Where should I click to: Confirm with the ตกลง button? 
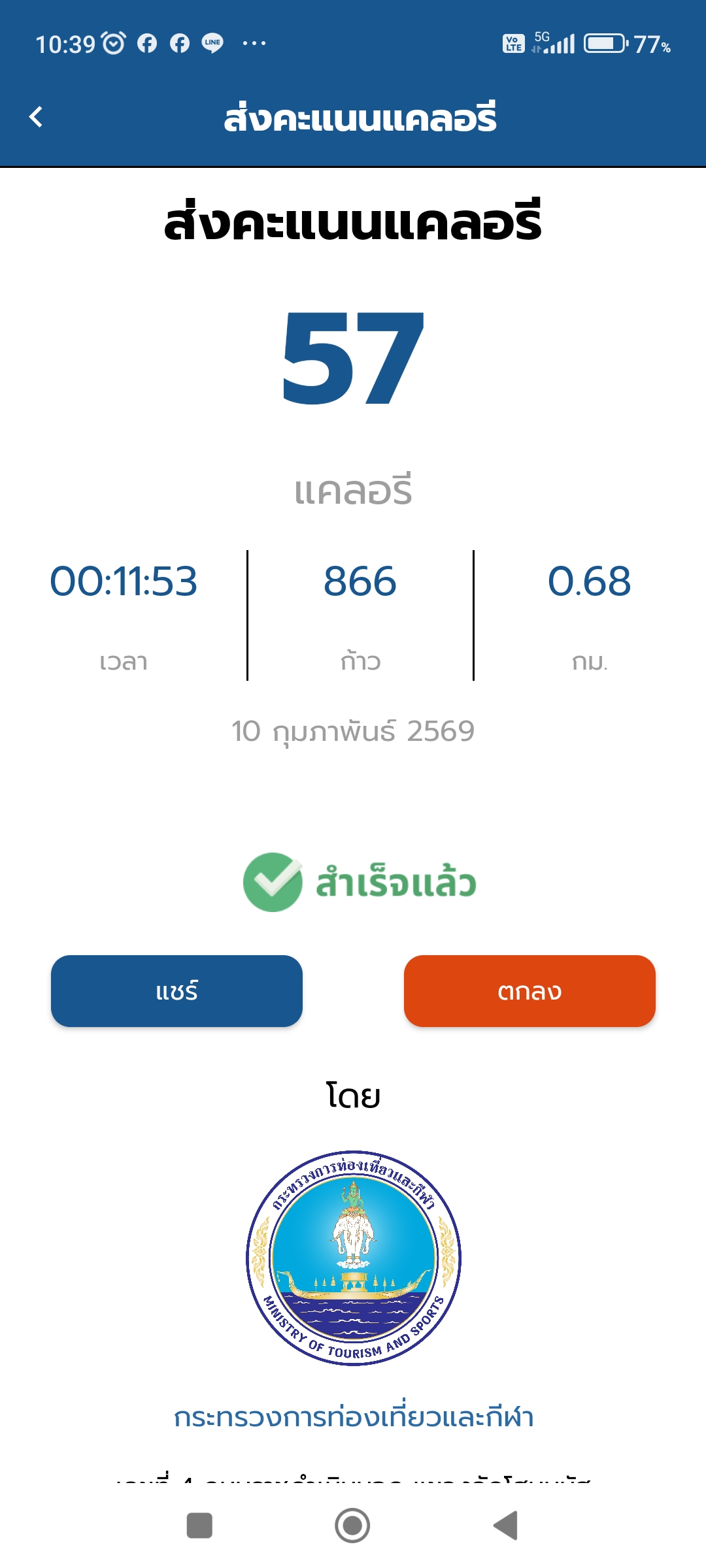tap(529, 991)
